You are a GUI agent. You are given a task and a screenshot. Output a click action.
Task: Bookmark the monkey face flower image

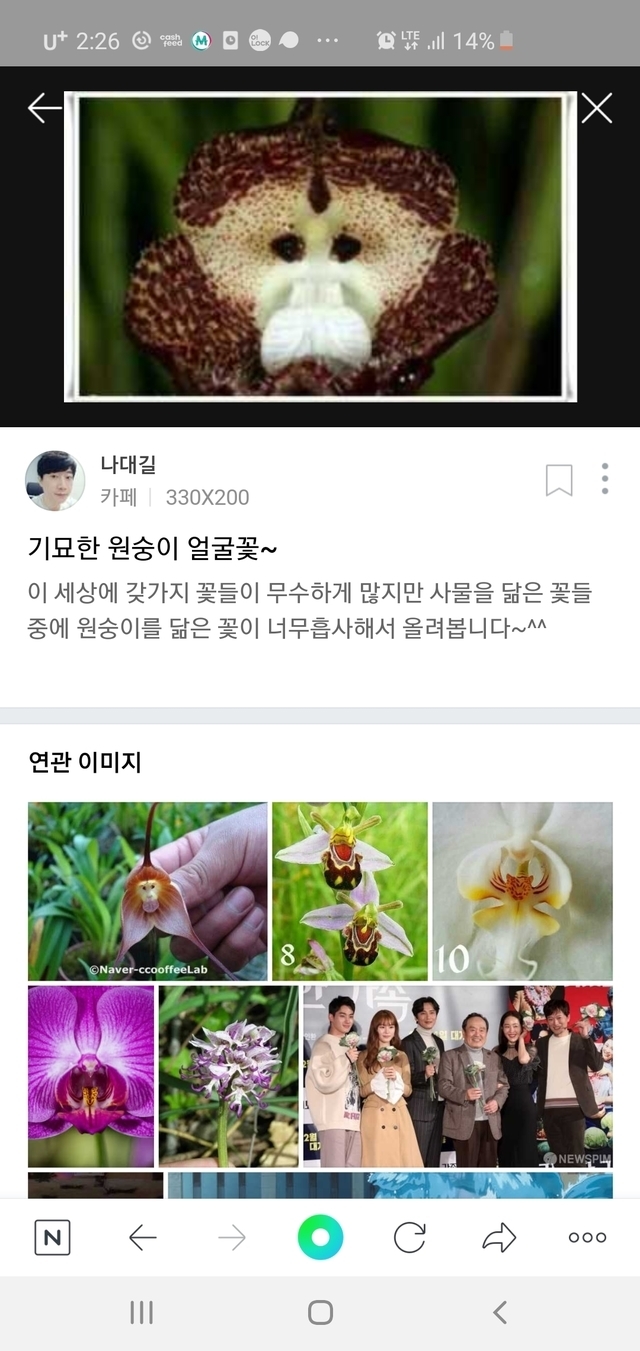(559, 480)
